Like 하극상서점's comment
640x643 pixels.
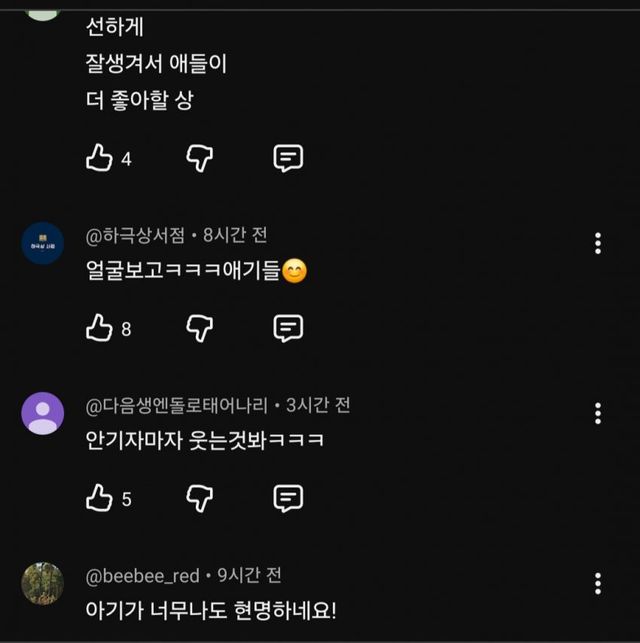pos(99,328)
